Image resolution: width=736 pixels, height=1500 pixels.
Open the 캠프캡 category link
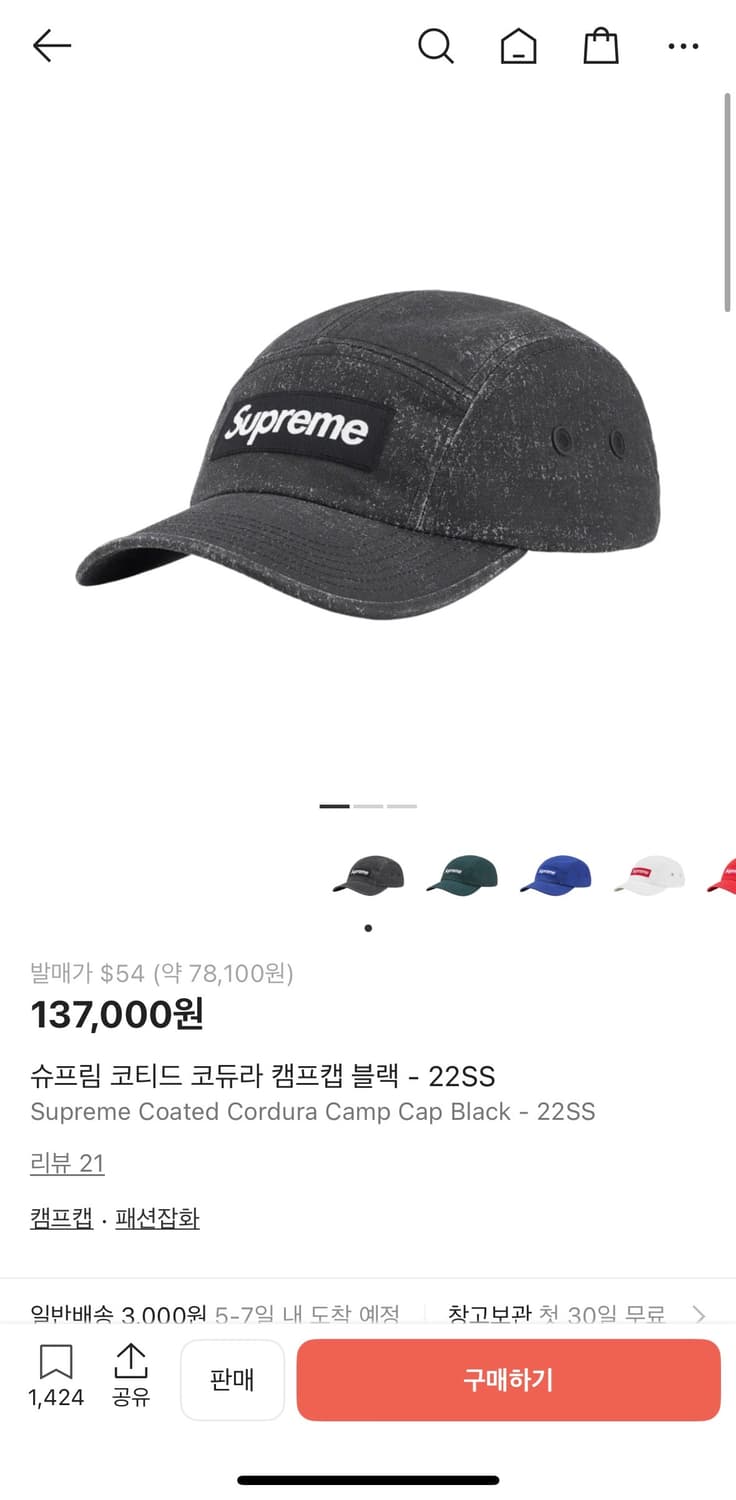pos(61,1218)
